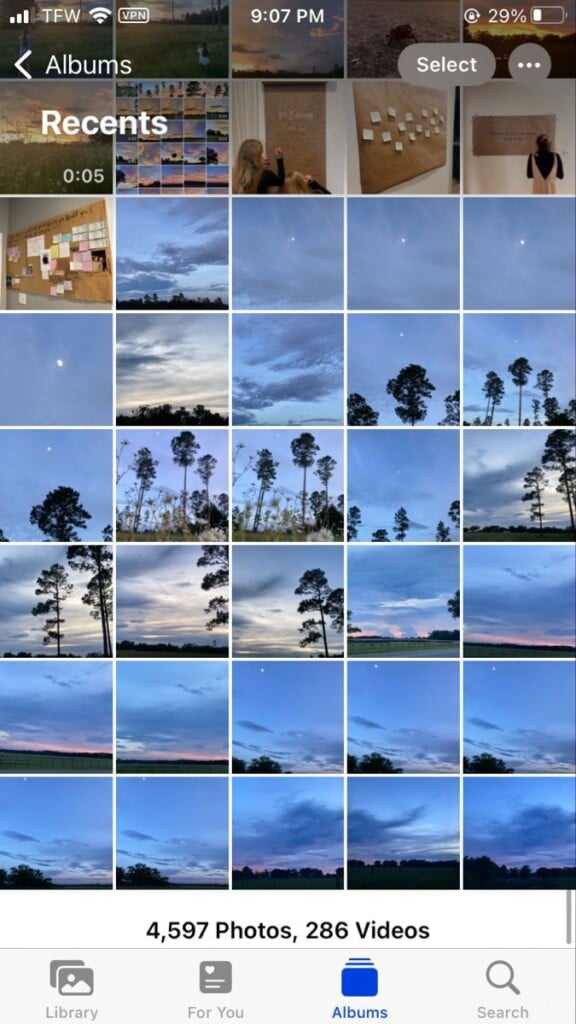The height and width of the screenshot is (1024, 576).
Task: Open the sunset screenshot collage thumbnail
Action: tap(172, 137)
